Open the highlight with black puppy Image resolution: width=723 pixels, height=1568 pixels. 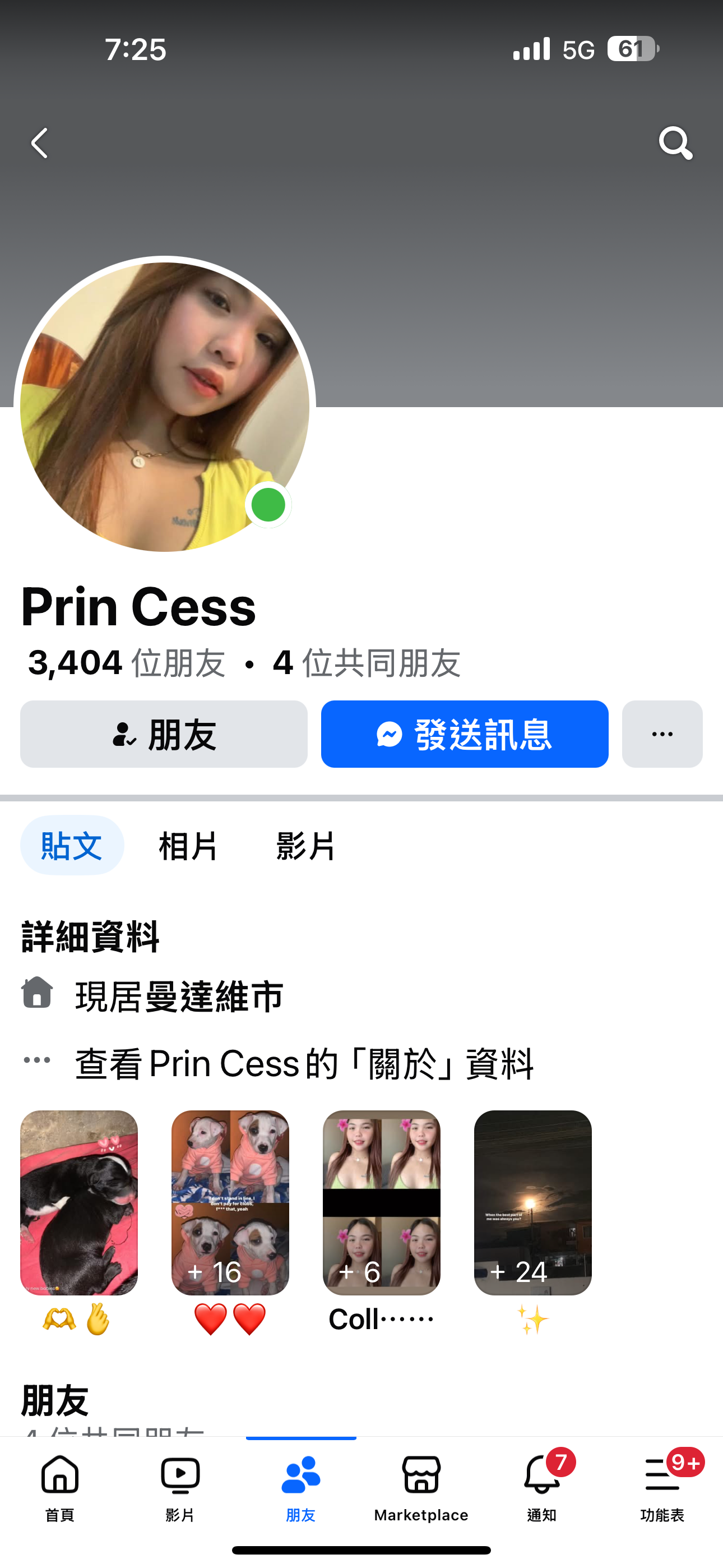(79, 1202)
